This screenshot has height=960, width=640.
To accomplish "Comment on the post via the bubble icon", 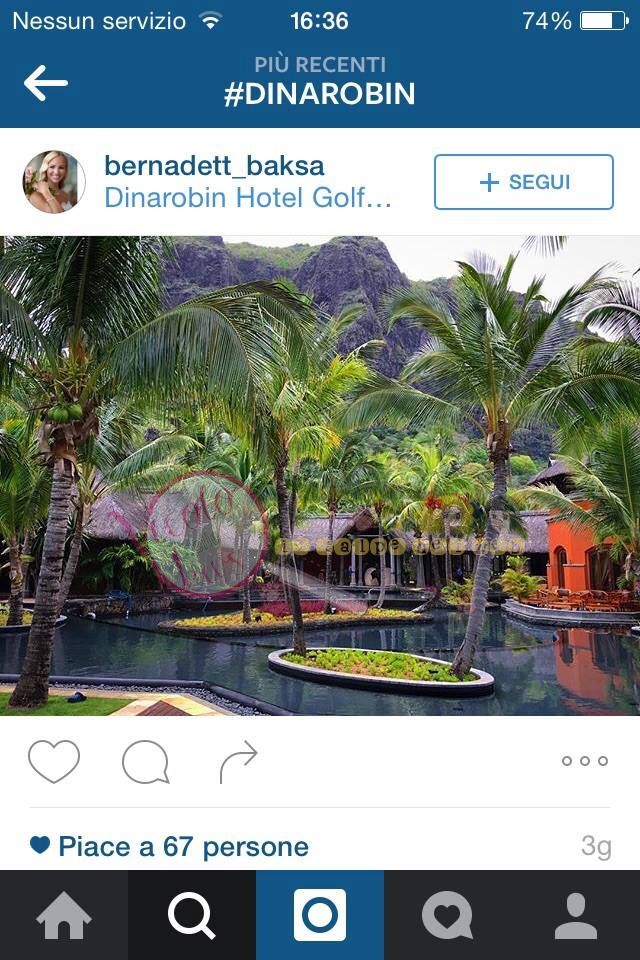I will click(145, 762).
